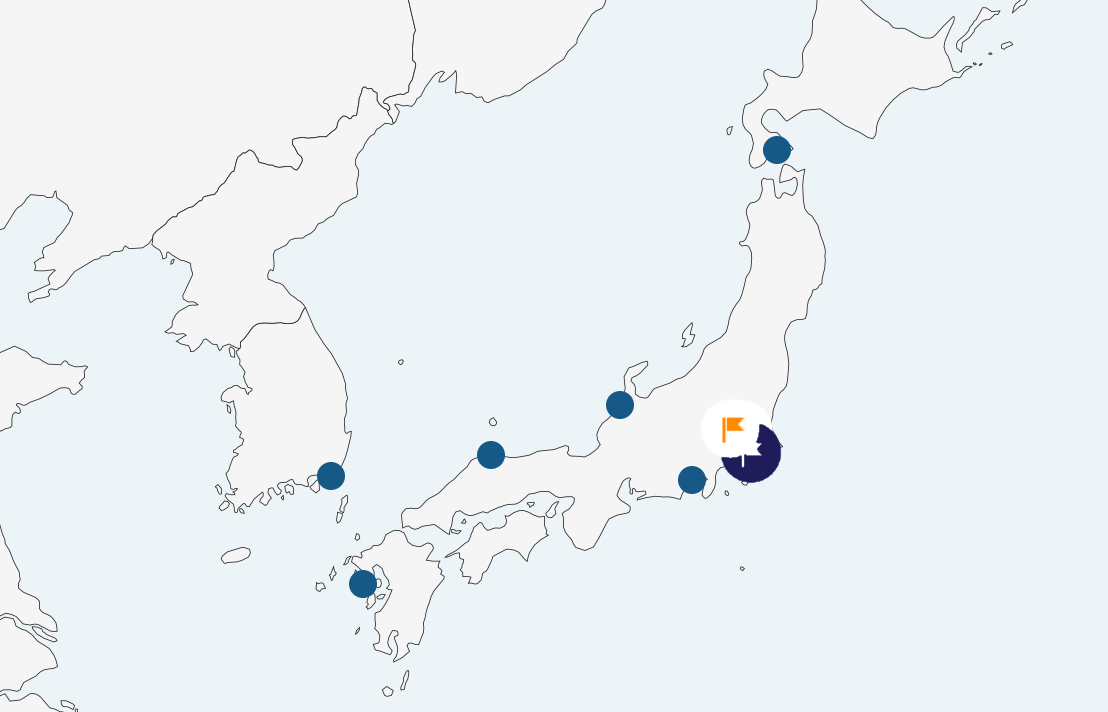Open the northern Hakodate port marker
Screen dimensions: 1108x712
tap(777, 150)
